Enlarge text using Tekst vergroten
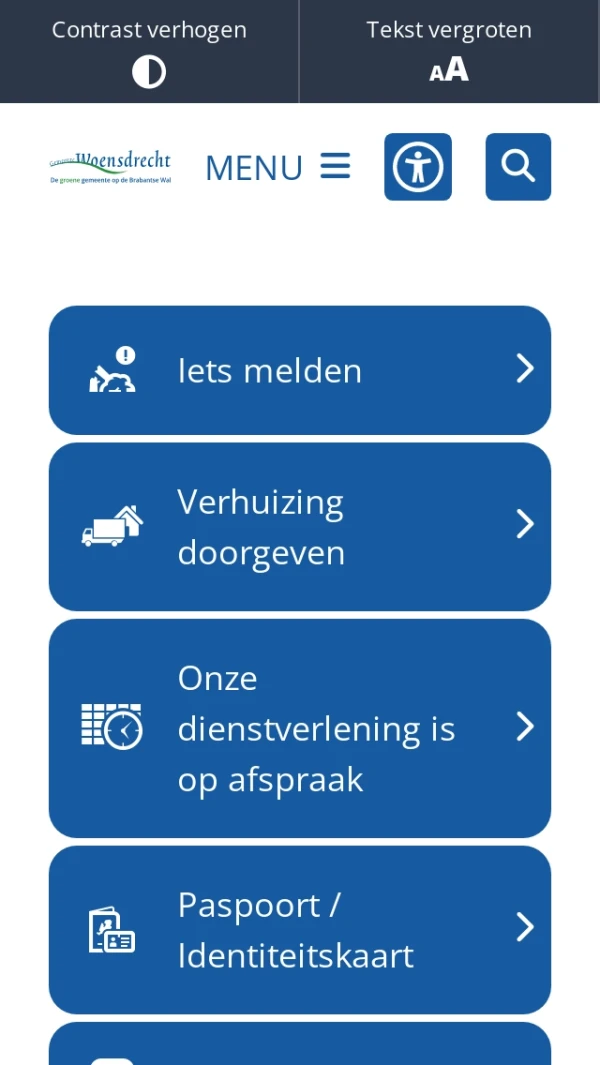This screenshot has height=1065, width=600. point(449,51)
